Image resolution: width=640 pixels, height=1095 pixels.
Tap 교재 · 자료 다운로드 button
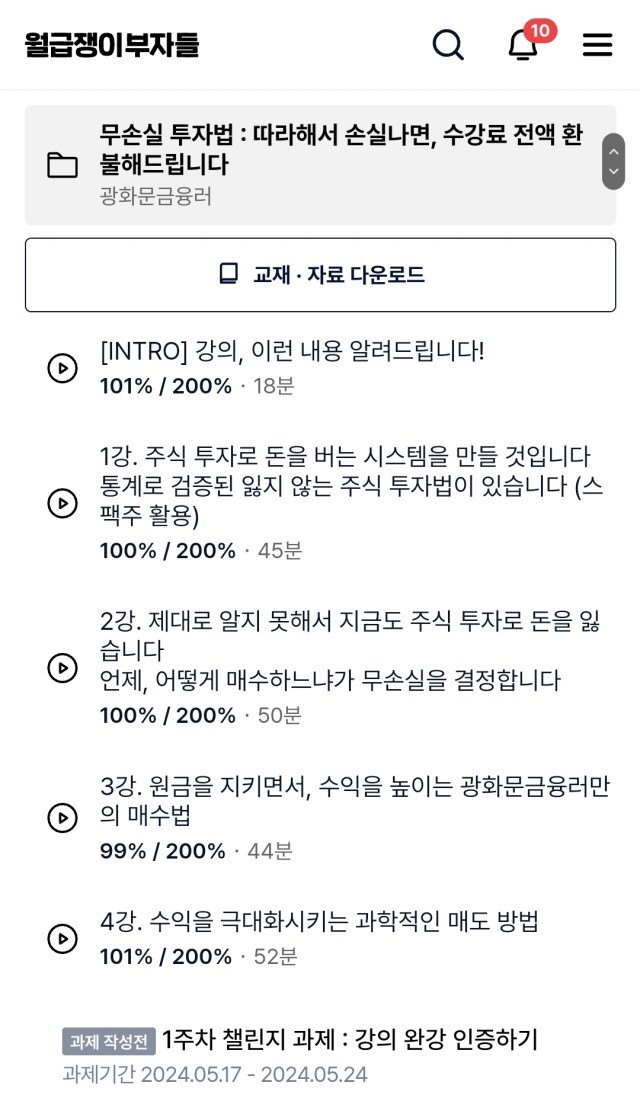(x=321, y=274)
